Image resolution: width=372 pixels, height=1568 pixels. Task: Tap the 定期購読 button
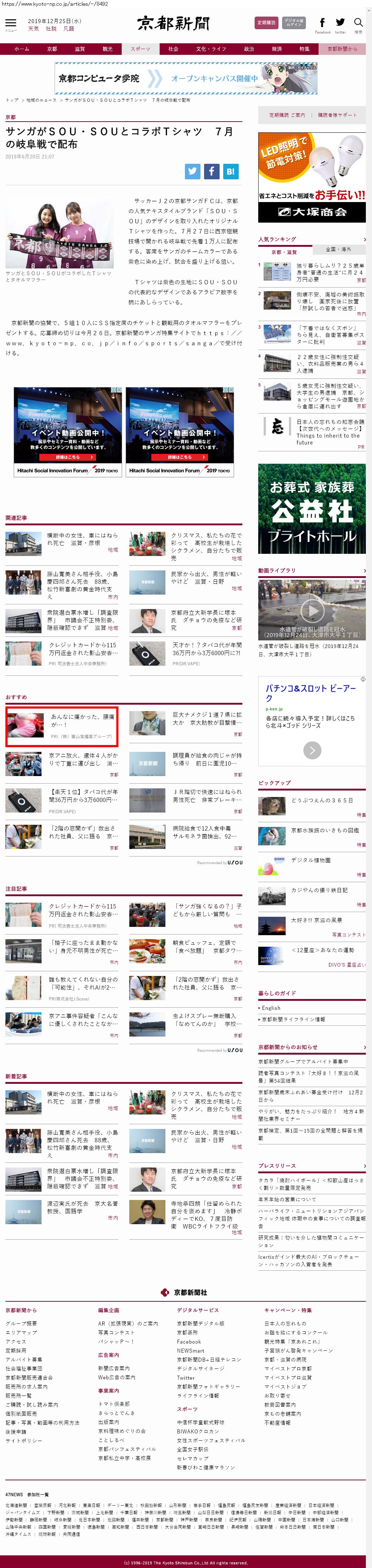pyautogui.click(x=266, y=22)
